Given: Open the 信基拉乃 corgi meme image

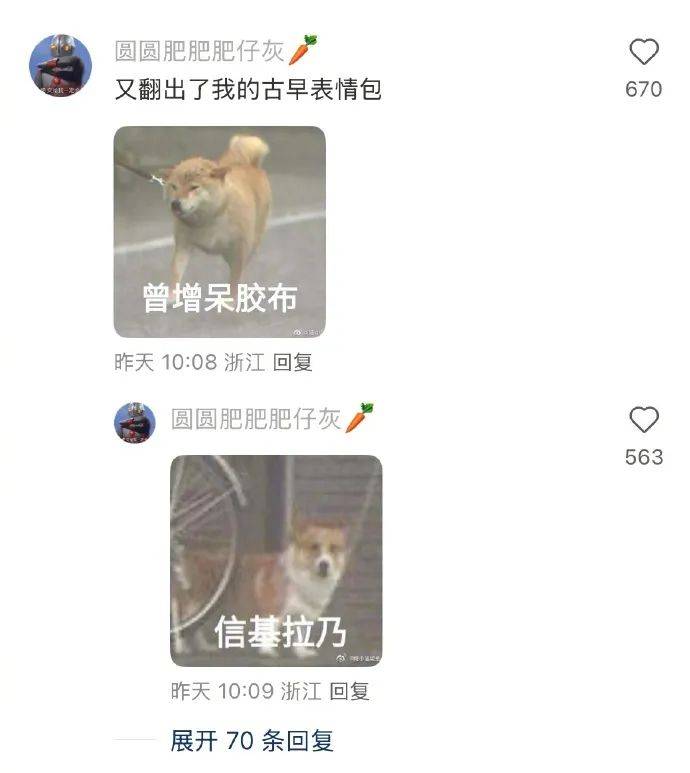Looking at the screenshot, I should click(x=276, y=560).
